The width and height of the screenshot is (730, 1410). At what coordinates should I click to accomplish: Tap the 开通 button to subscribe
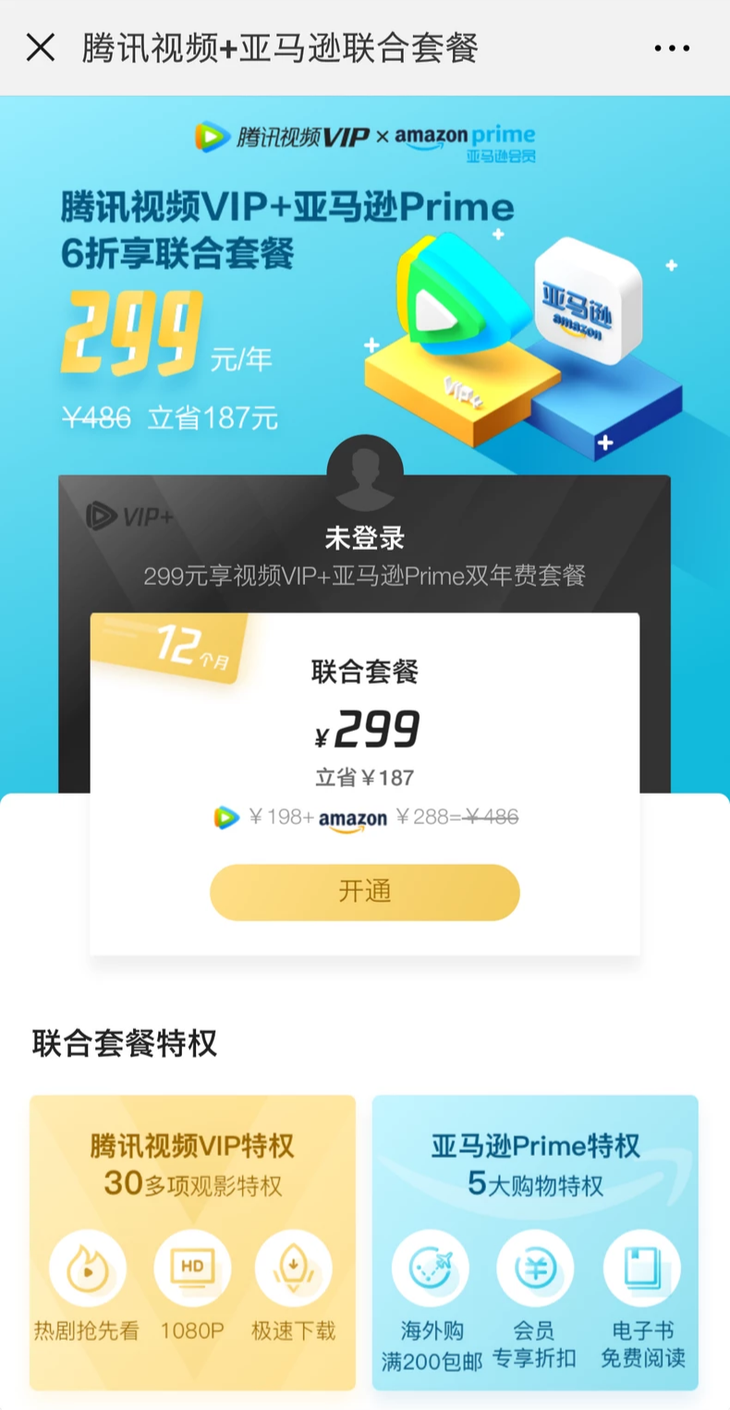coord(364,892)
